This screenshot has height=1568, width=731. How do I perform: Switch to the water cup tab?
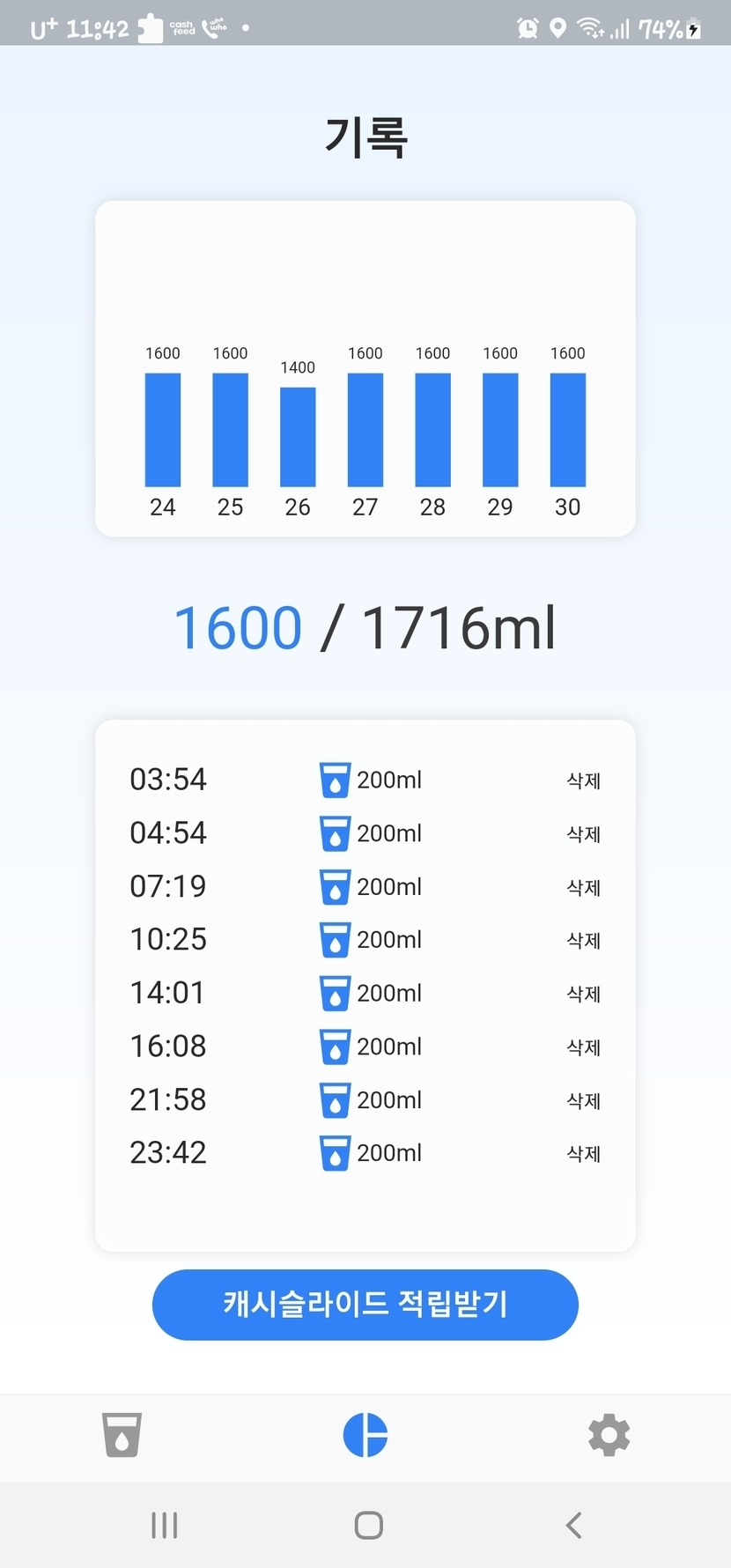[x=122, y=1435]
